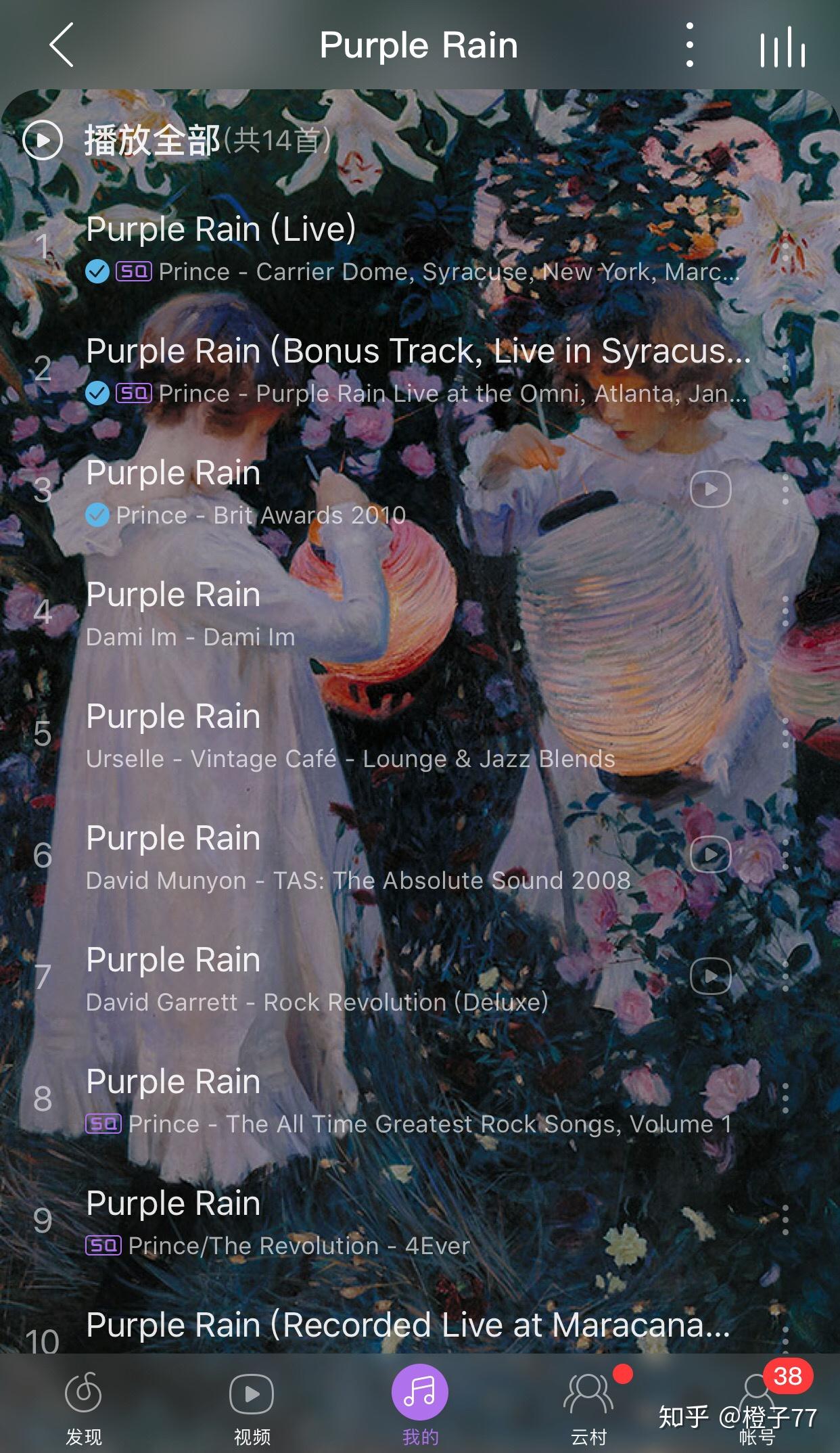Switch to the 视频 tab
Image resolution: width=840 pixels, height=1453 pixels.
(x=252, y=1407)
